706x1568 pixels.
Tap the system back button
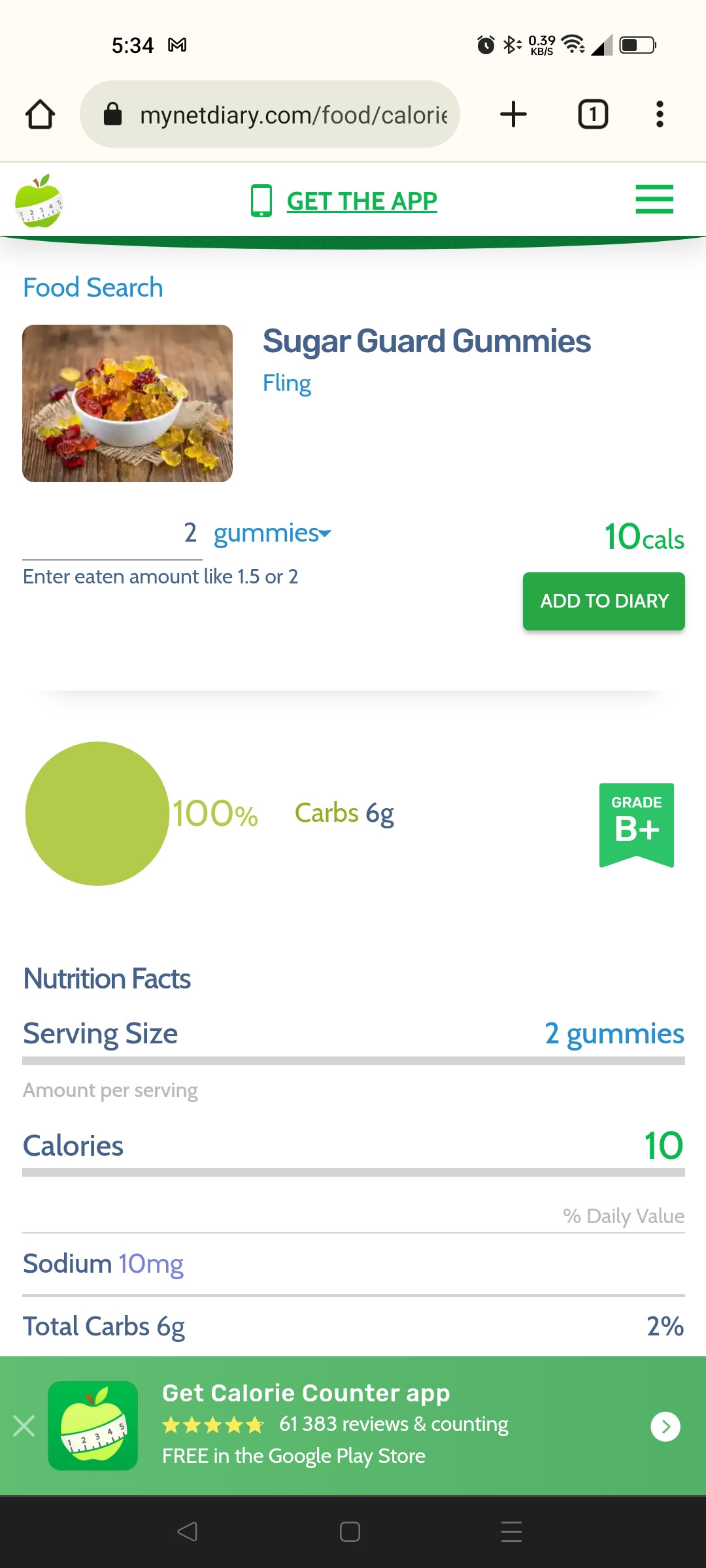coord(188,1531)
